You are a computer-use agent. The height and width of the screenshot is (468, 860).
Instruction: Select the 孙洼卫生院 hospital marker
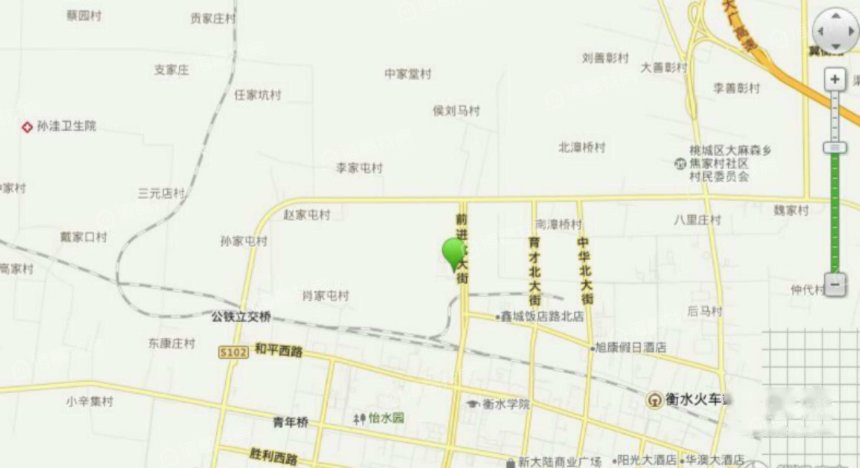coord(27,126)
